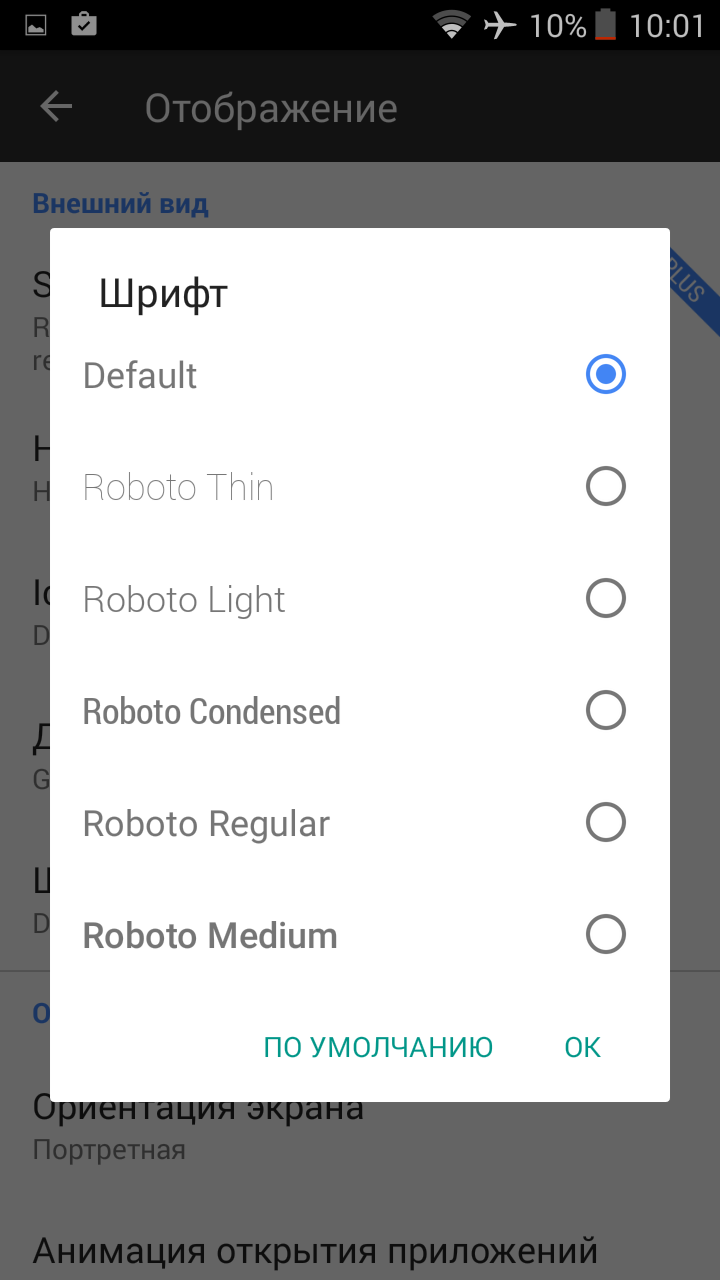Select Roboto Condensed font
The width and height of the screenshot is (720, 1280).
[360, 711]
